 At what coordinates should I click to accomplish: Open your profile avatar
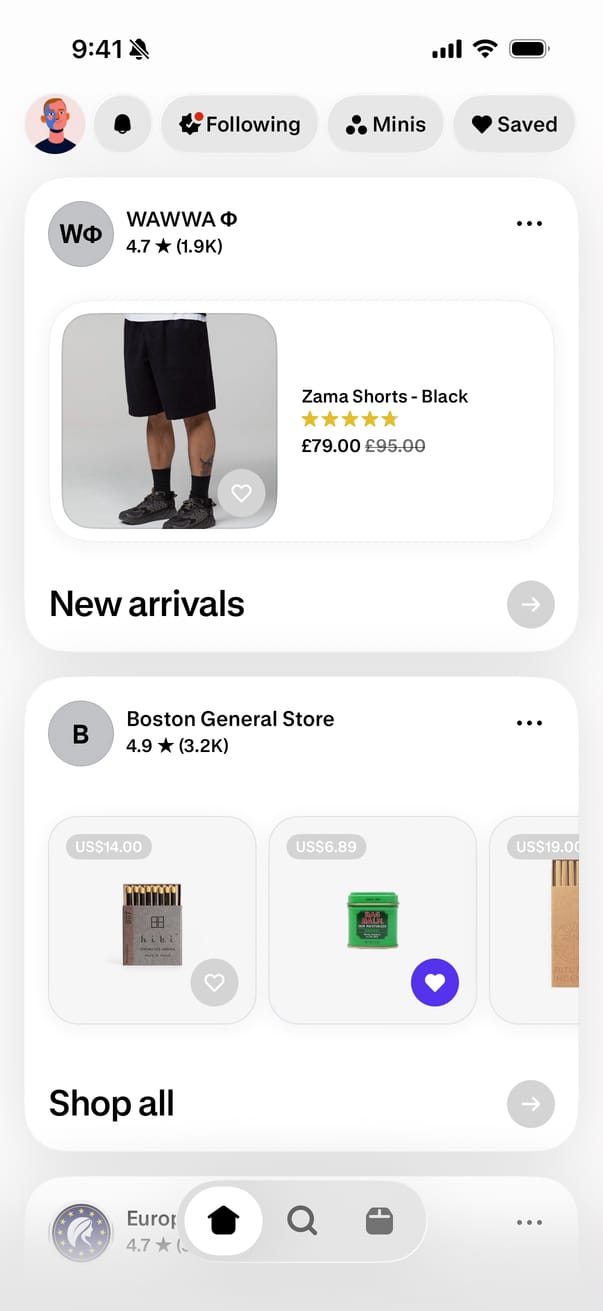click(x=54, y=124)
